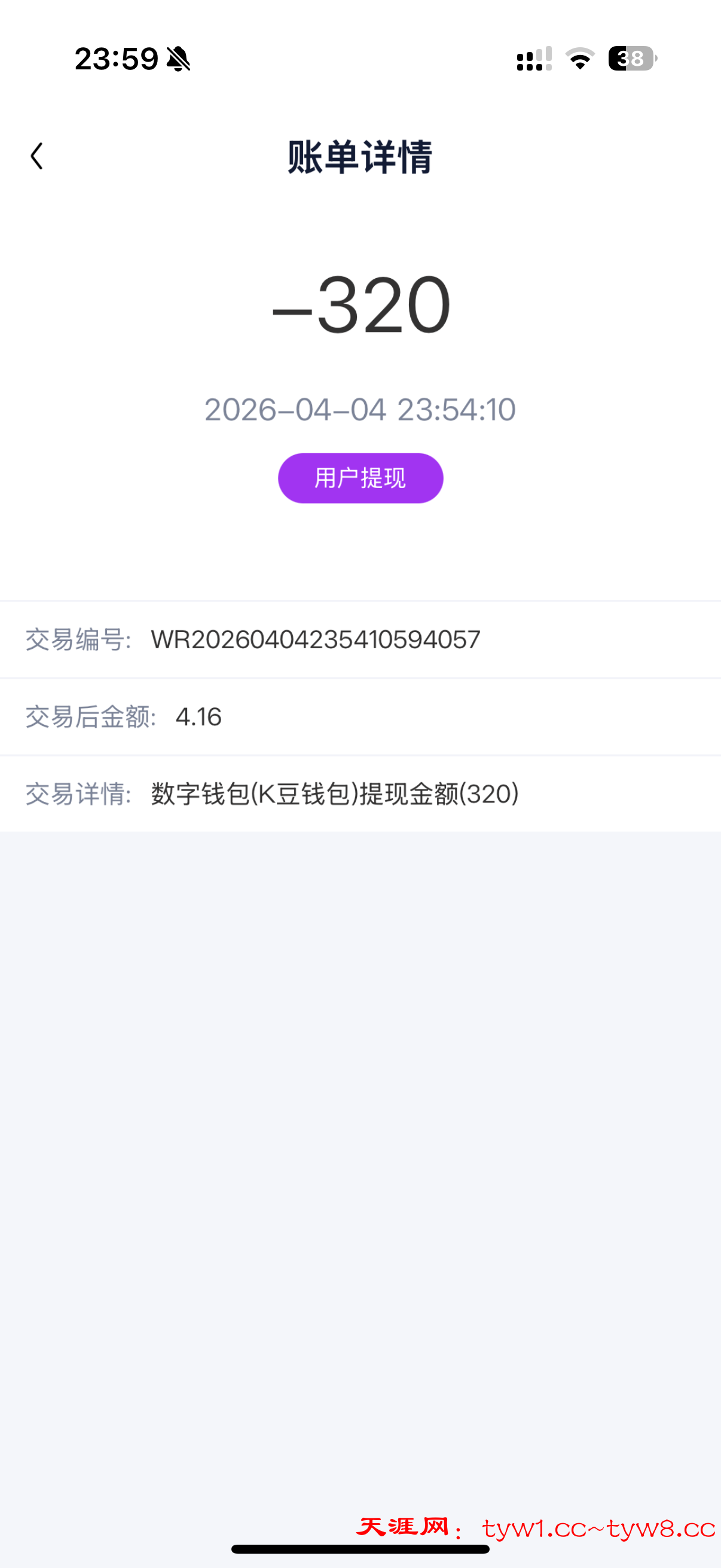Tap the home indicator bar at bottom
Viewport: 721px width, 1568px height.
pos(360,1550)
